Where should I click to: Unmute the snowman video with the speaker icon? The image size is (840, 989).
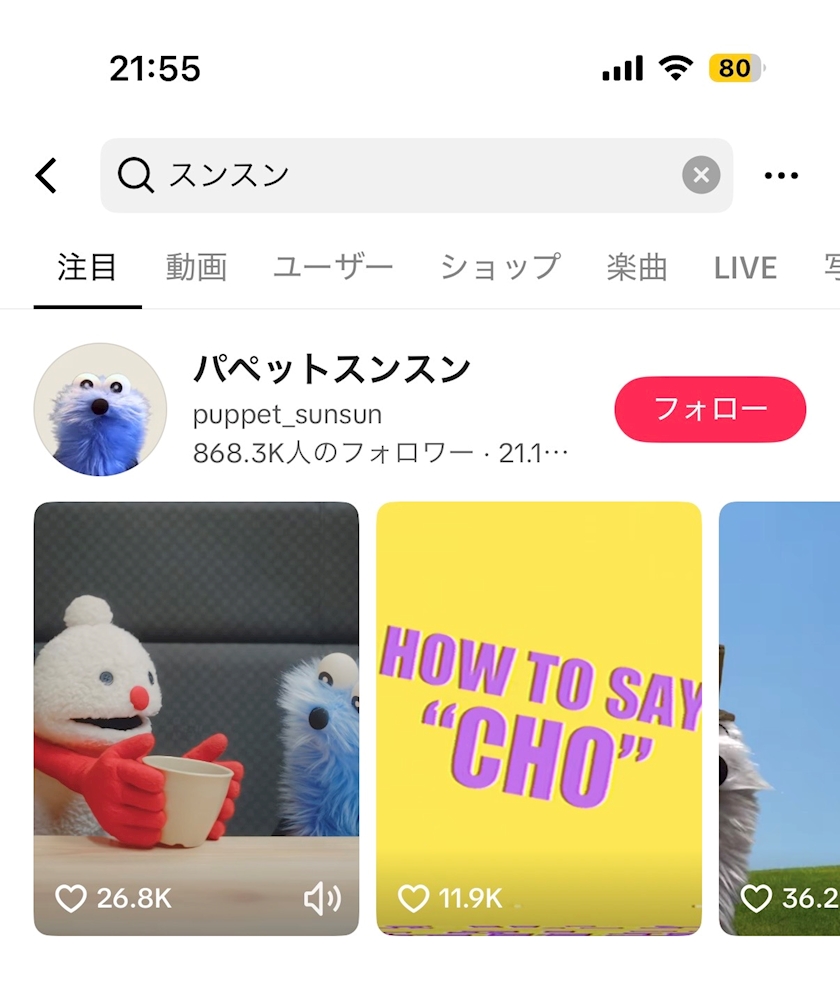point(322,899)
